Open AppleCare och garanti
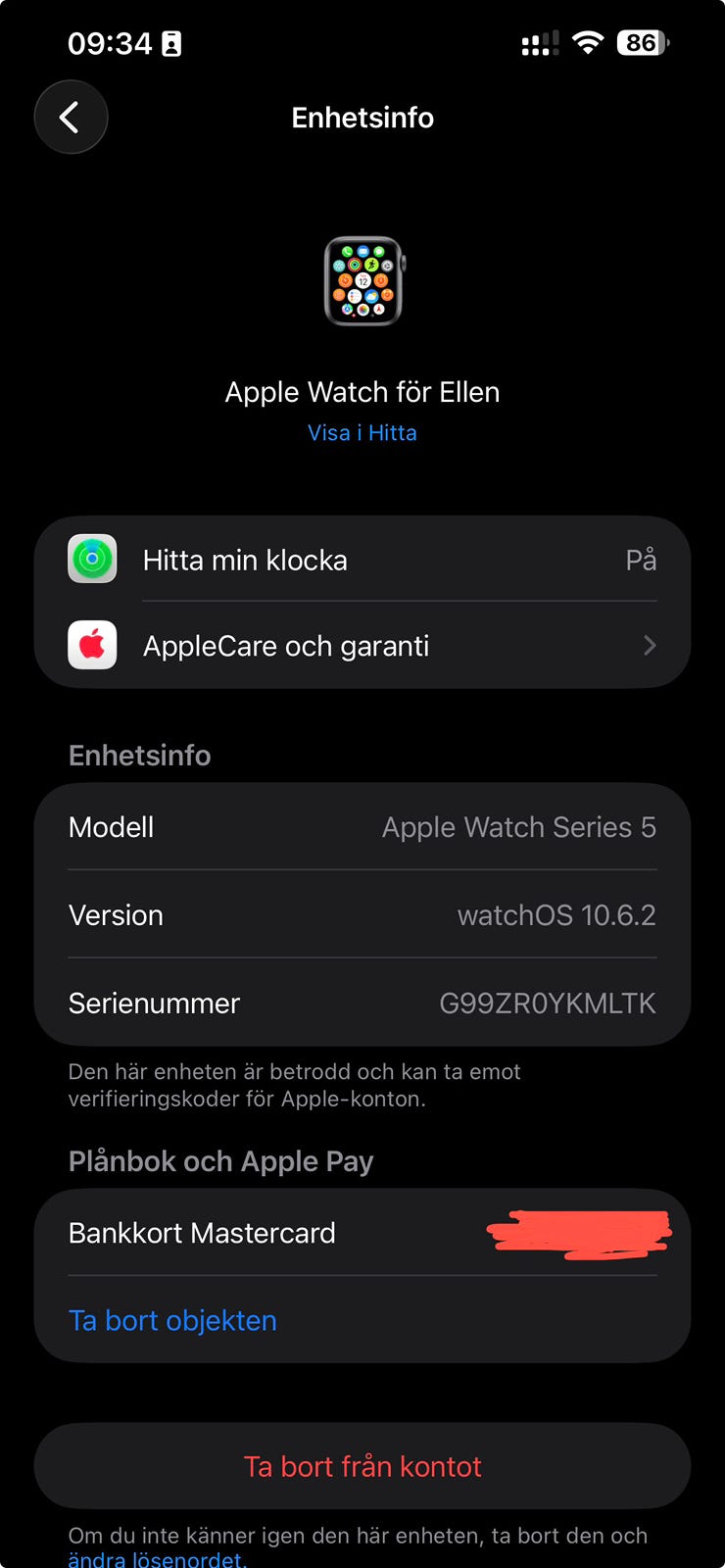The height and width of the screenshot is (1568, 725). [x=362, y=646]
